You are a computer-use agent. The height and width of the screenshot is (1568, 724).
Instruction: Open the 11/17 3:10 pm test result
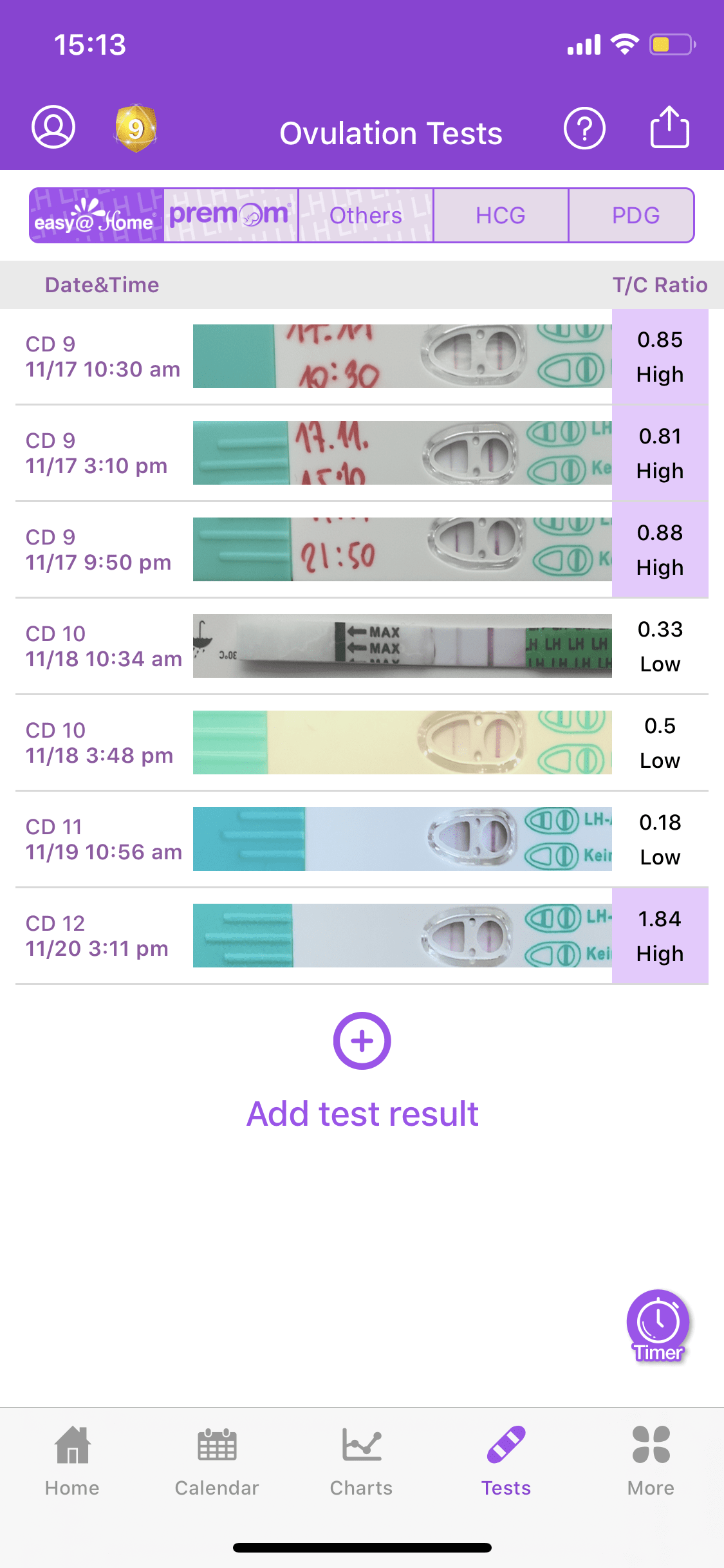(x=362, y=453)
